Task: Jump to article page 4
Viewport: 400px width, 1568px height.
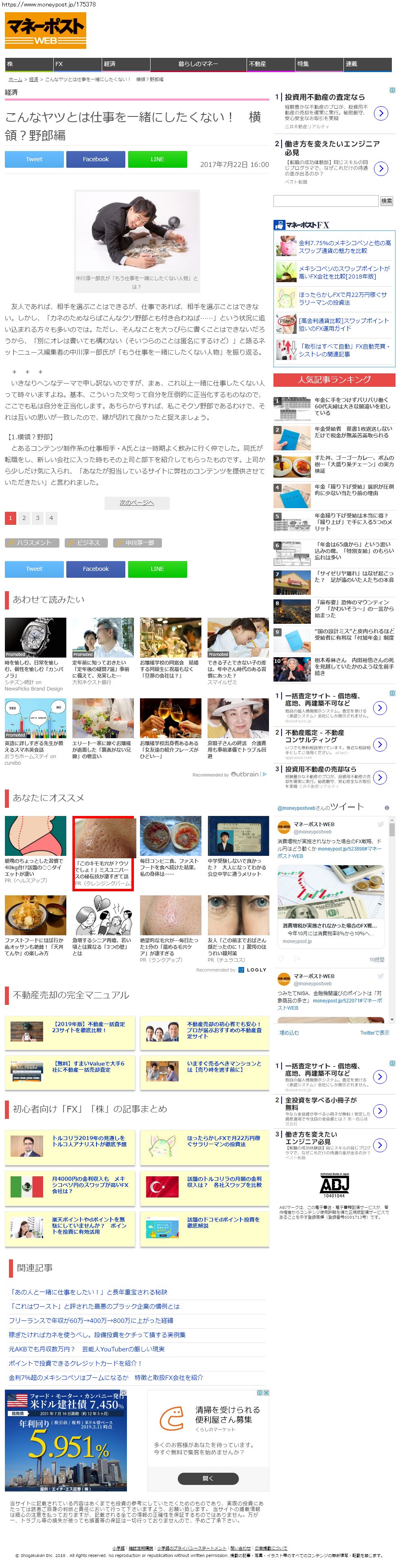Action: 51,518
